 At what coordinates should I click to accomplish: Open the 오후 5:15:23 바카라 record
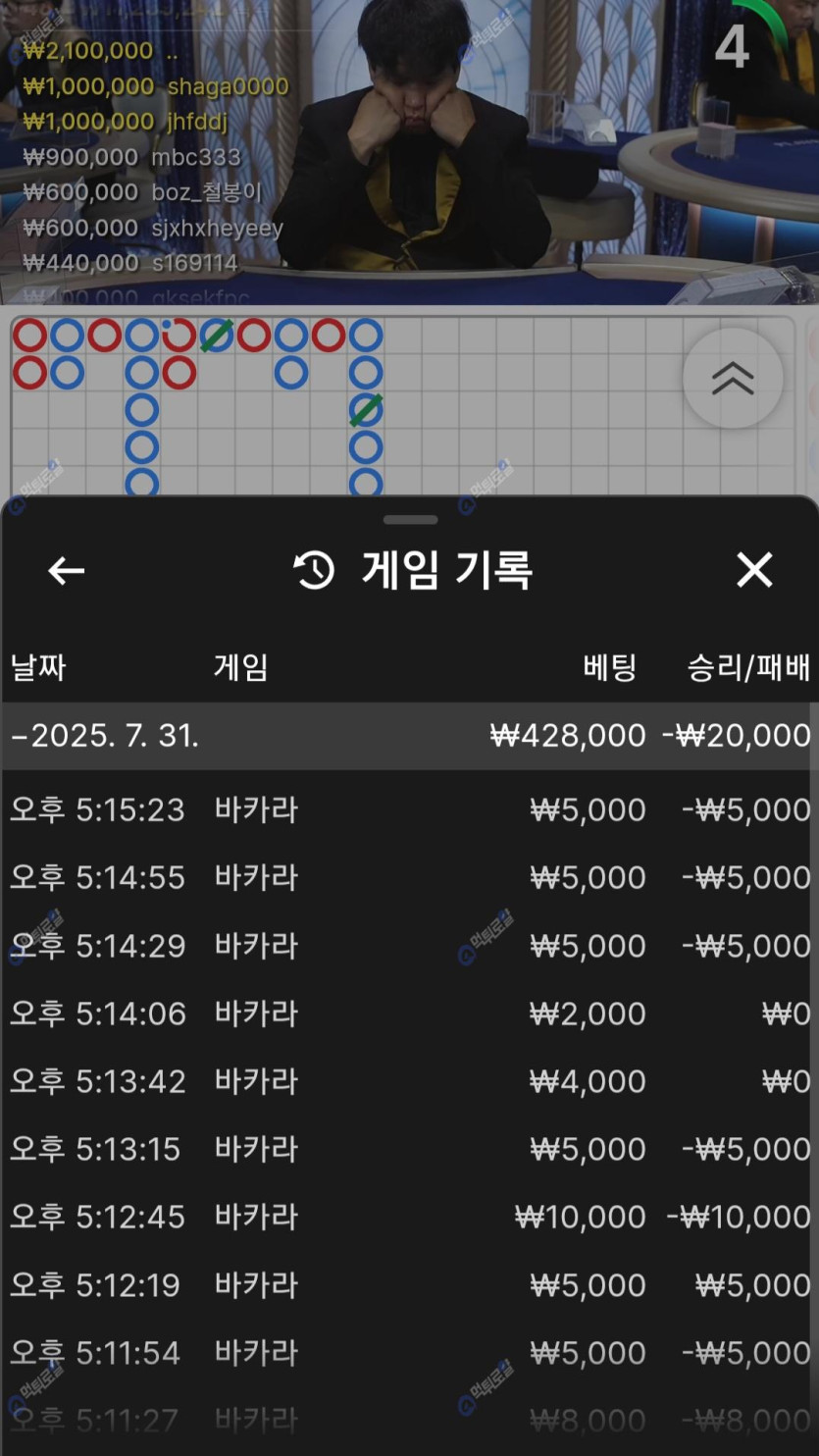[x=409, y=810]
